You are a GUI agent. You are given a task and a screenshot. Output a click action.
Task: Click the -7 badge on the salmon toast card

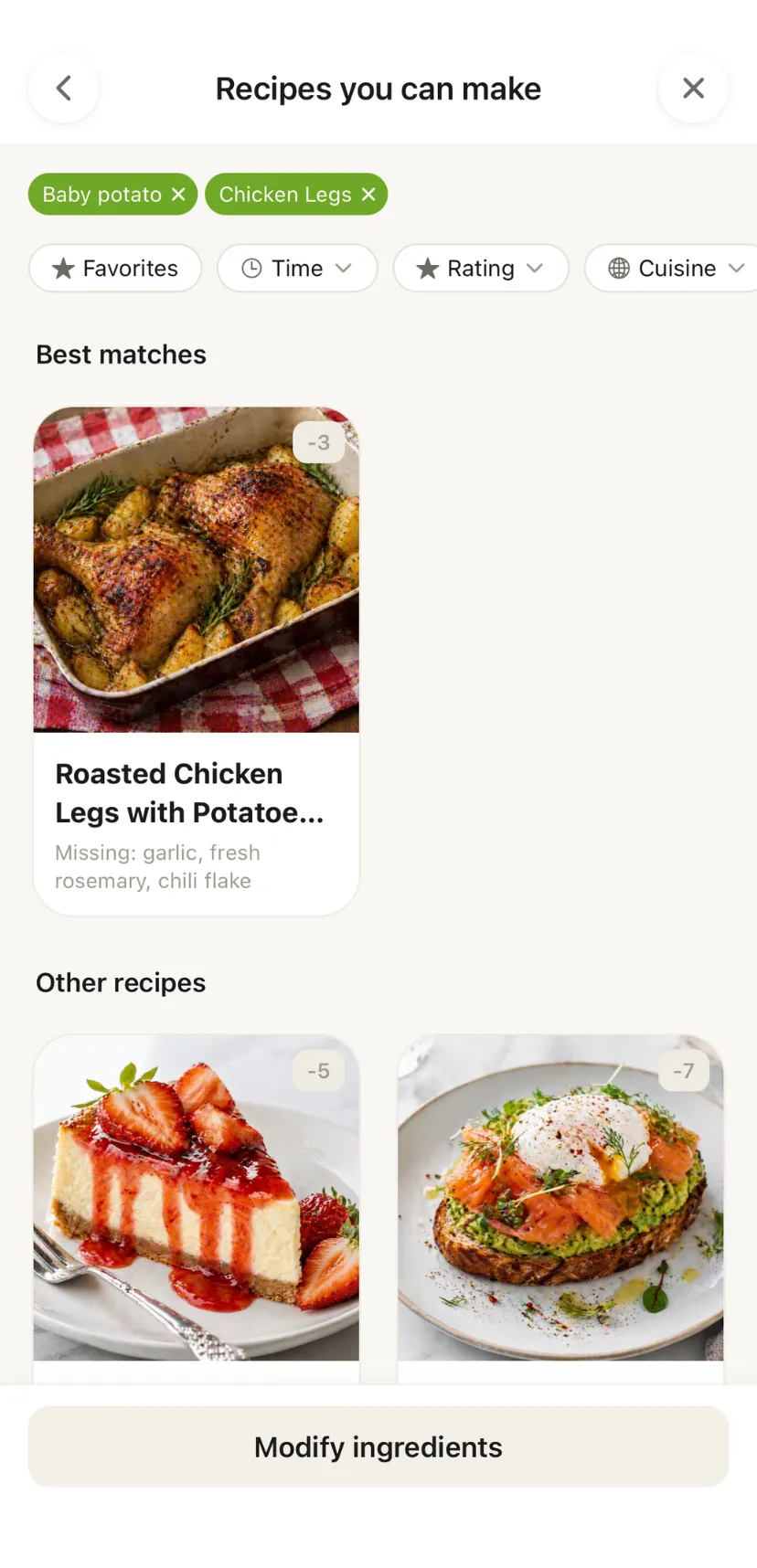(x=683, y=1069)
